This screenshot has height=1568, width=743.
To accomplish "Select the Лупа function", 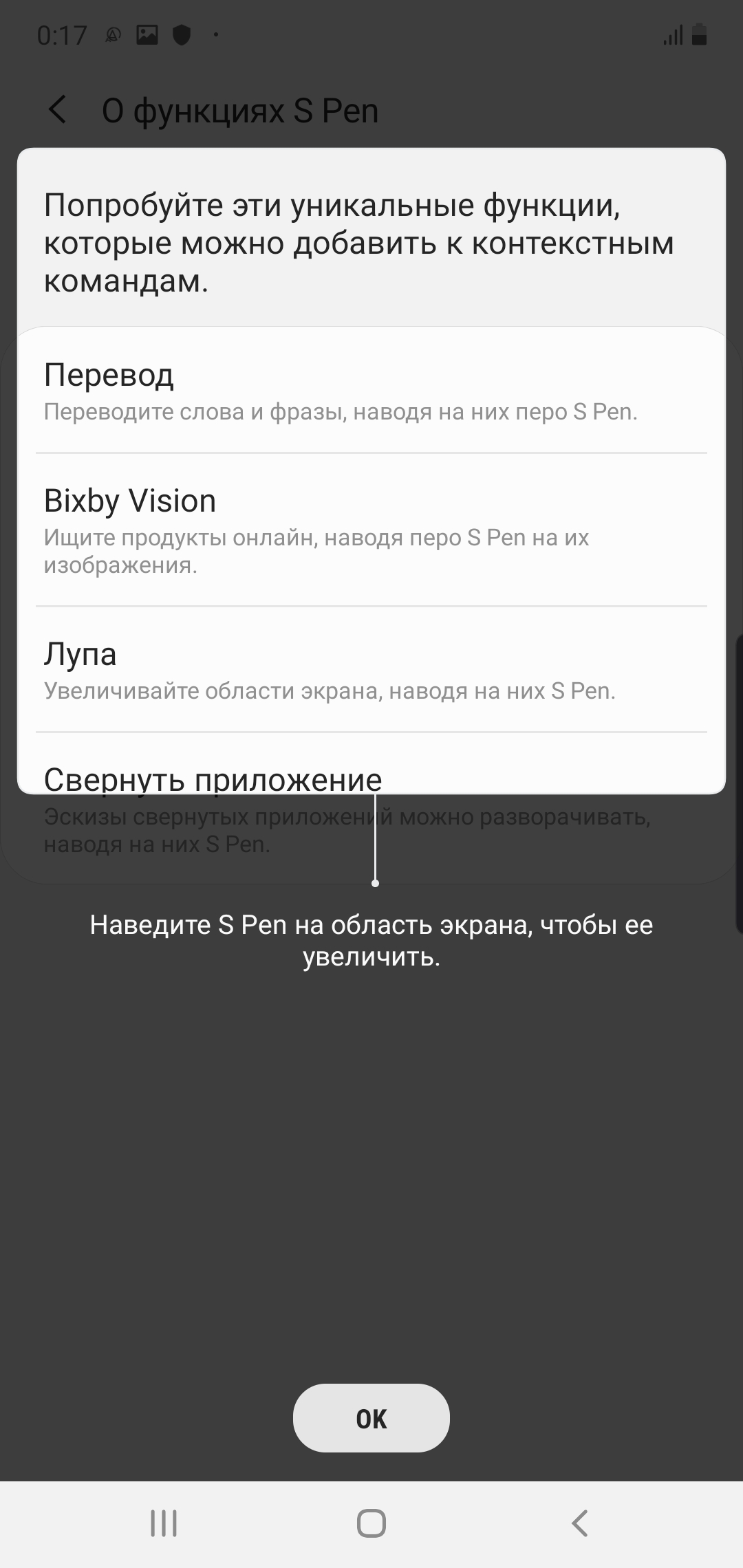I will pos(371,670).
